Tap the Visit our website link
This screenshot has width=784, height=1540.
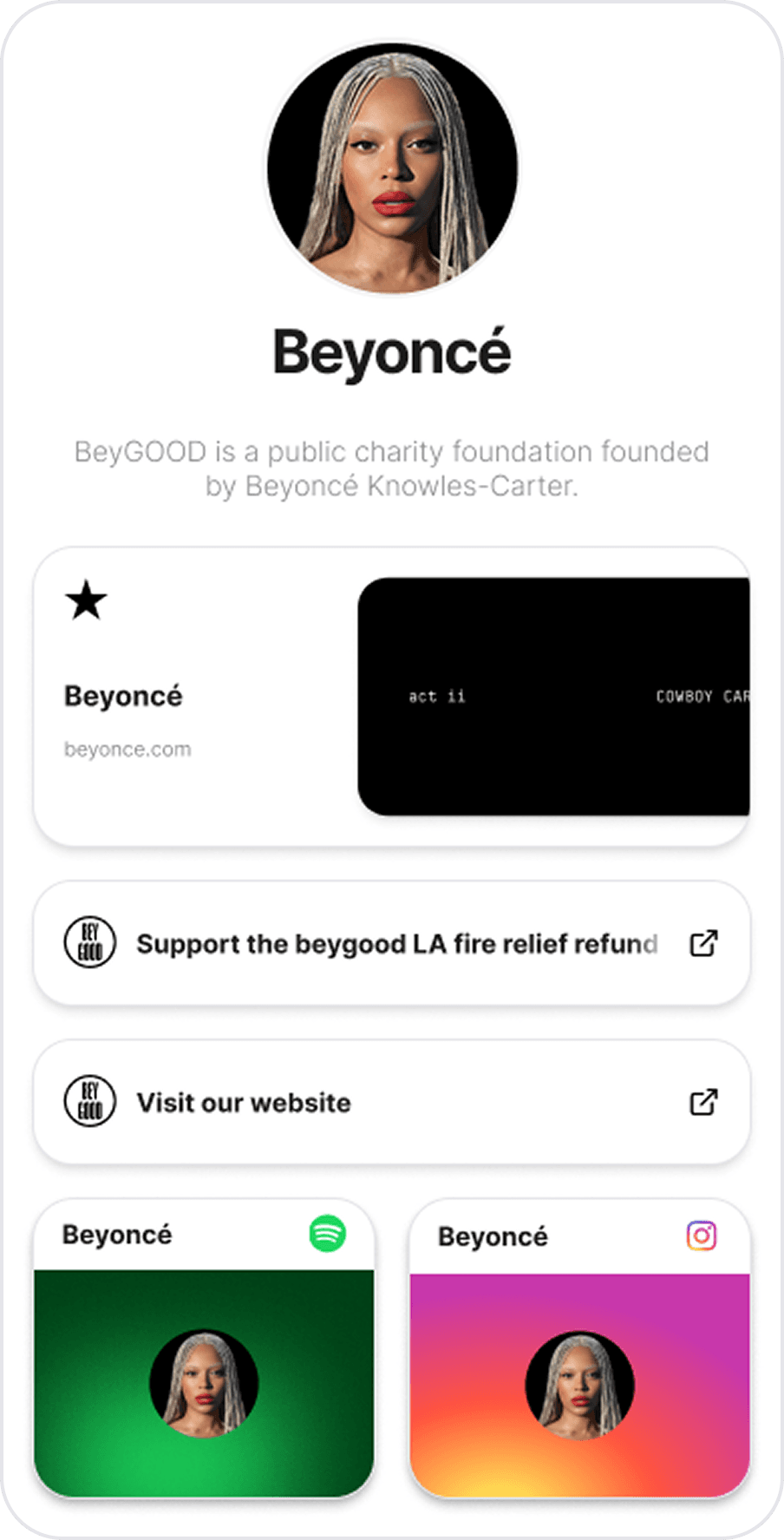tap(391, 1102)
